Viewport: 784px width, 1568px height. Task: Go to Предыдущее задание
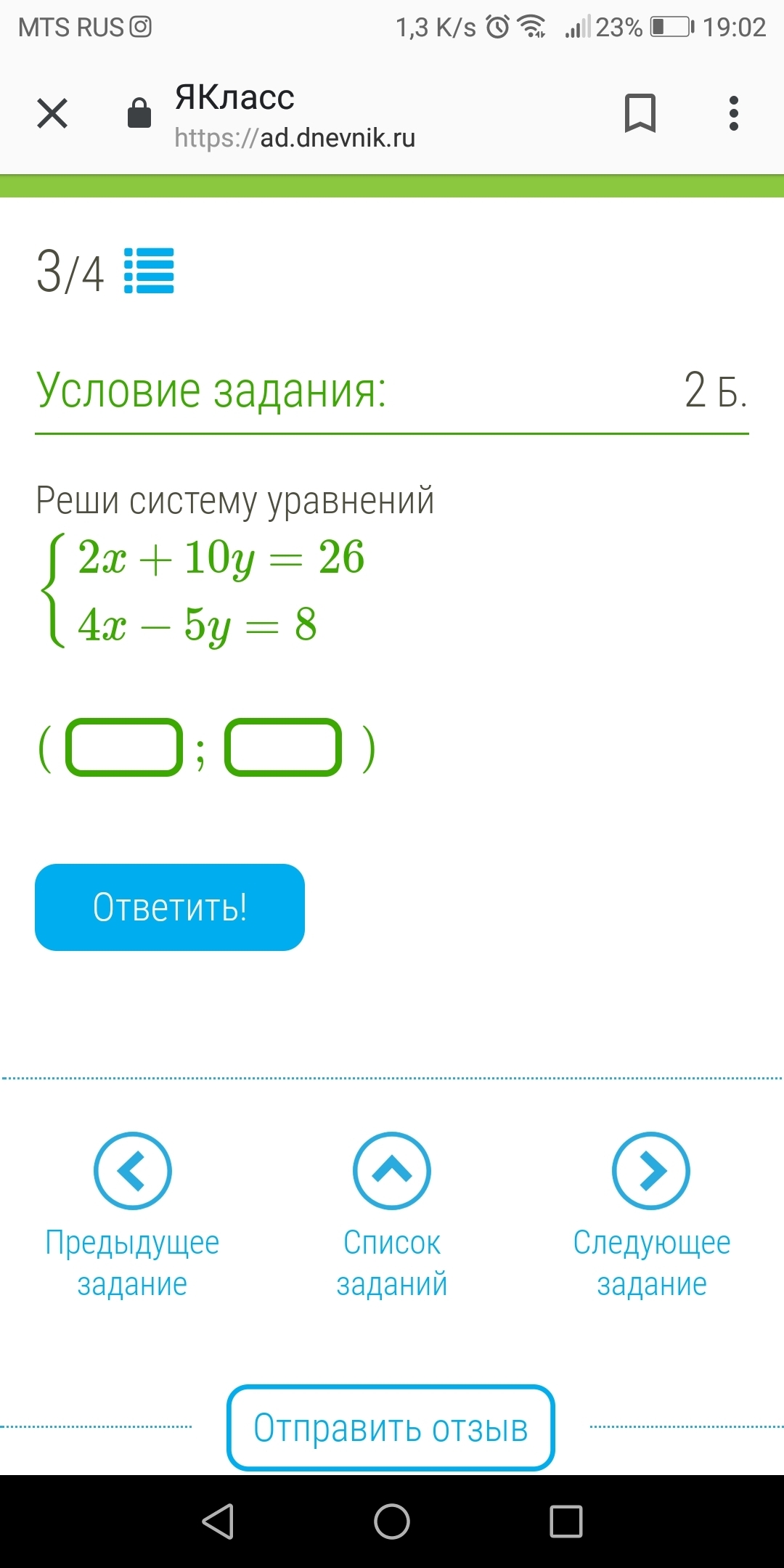point(132,1170)
